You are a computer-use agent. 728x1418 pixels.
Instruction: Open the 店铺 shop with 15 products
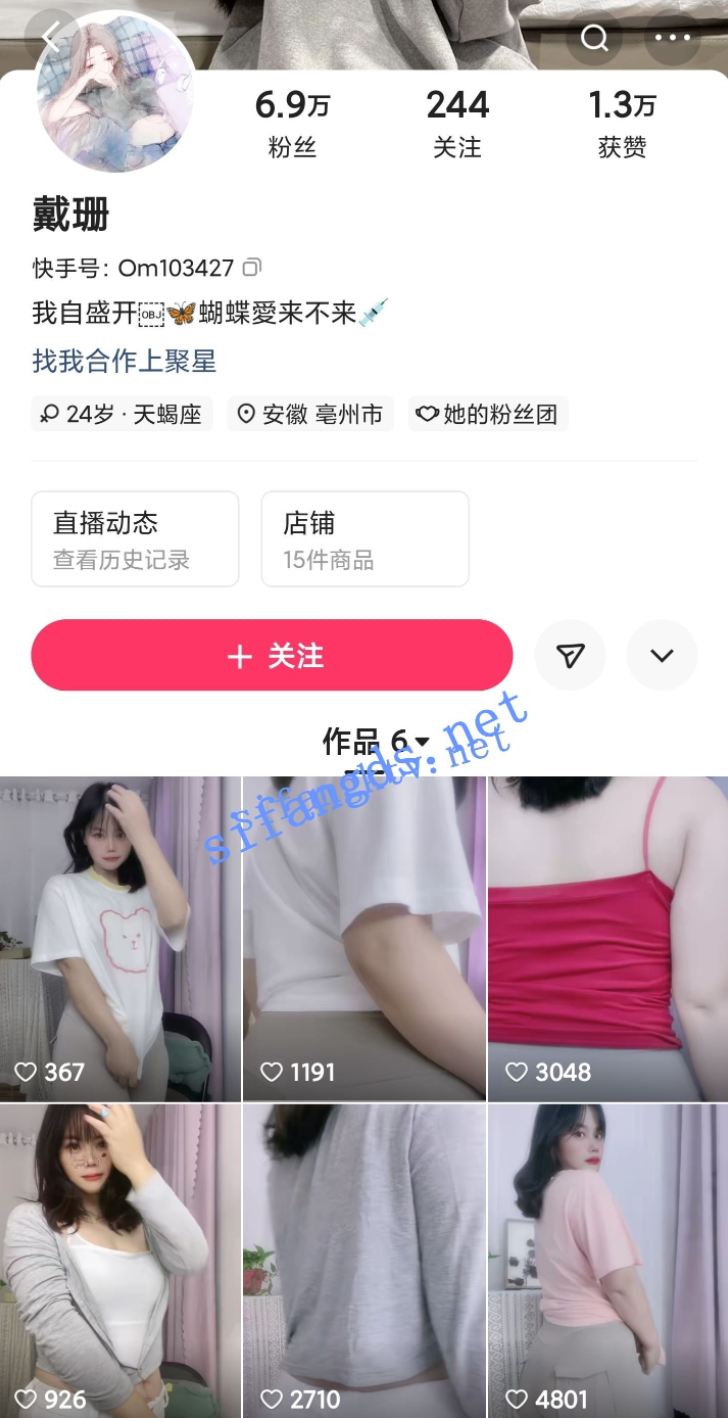tap(365, 539)
